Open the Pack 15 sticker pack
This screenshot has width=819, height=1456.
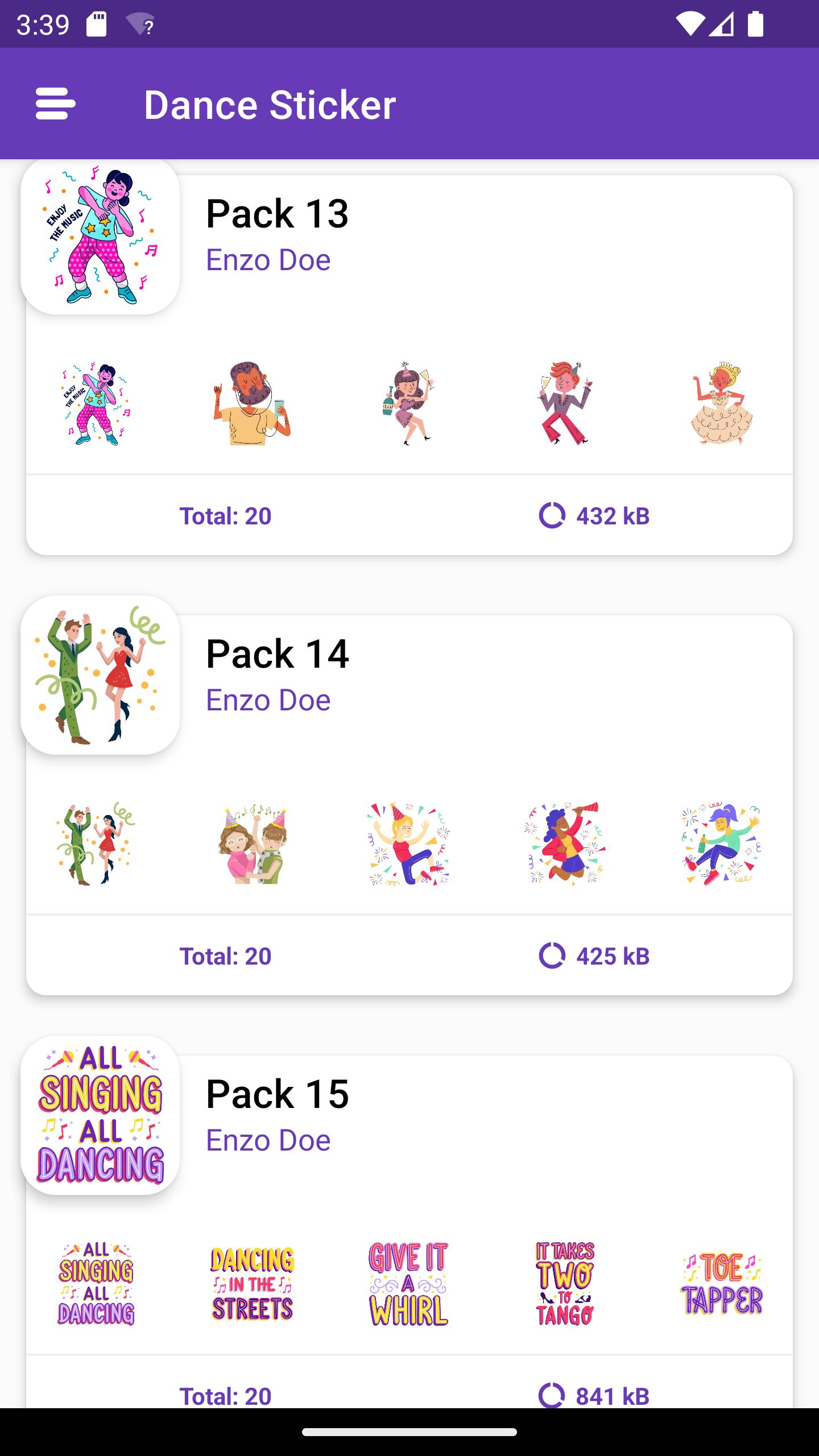409,1232
